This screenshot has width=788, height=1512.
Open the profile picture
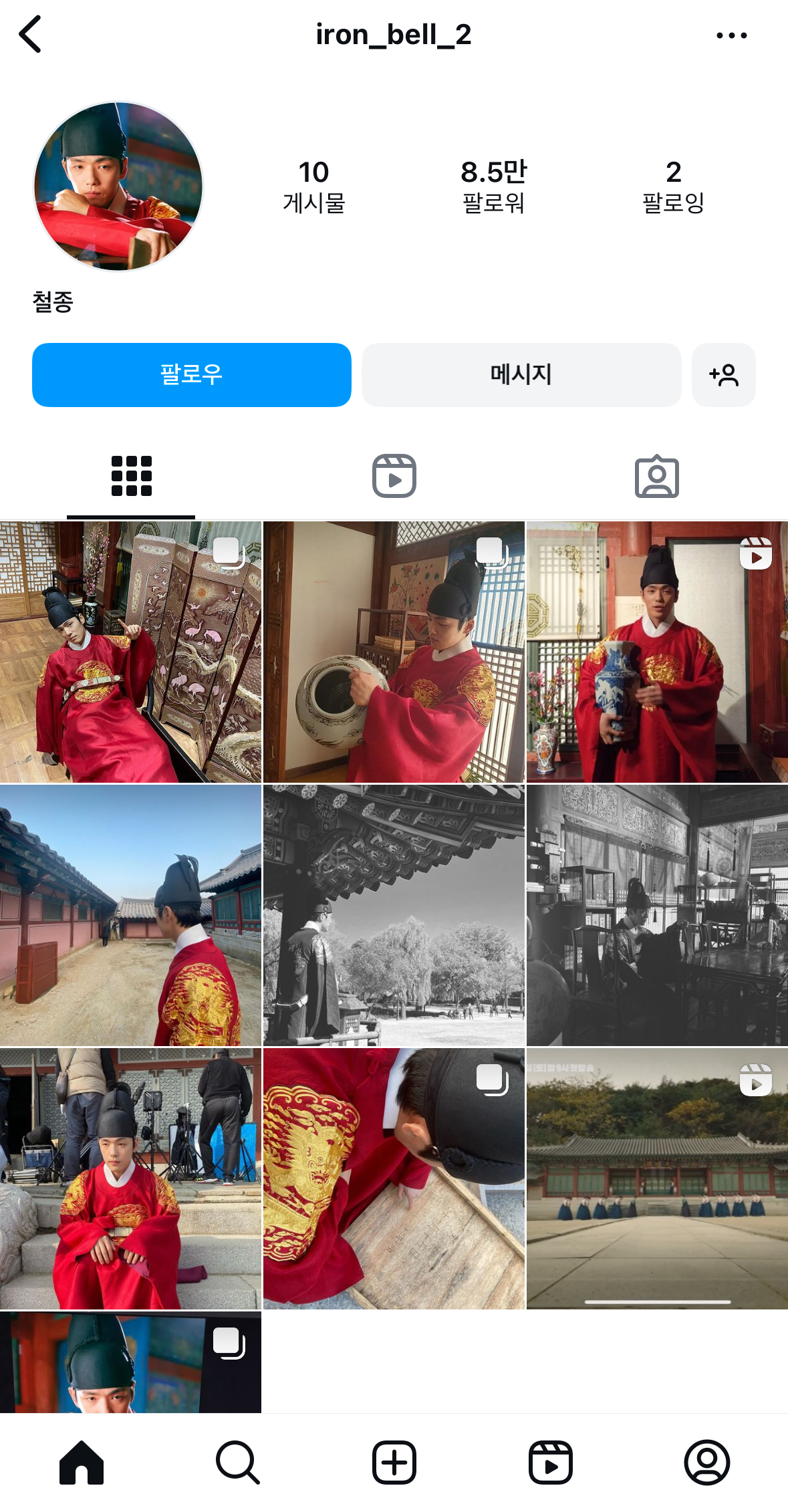pyautogui.click(x=118, y=186)
